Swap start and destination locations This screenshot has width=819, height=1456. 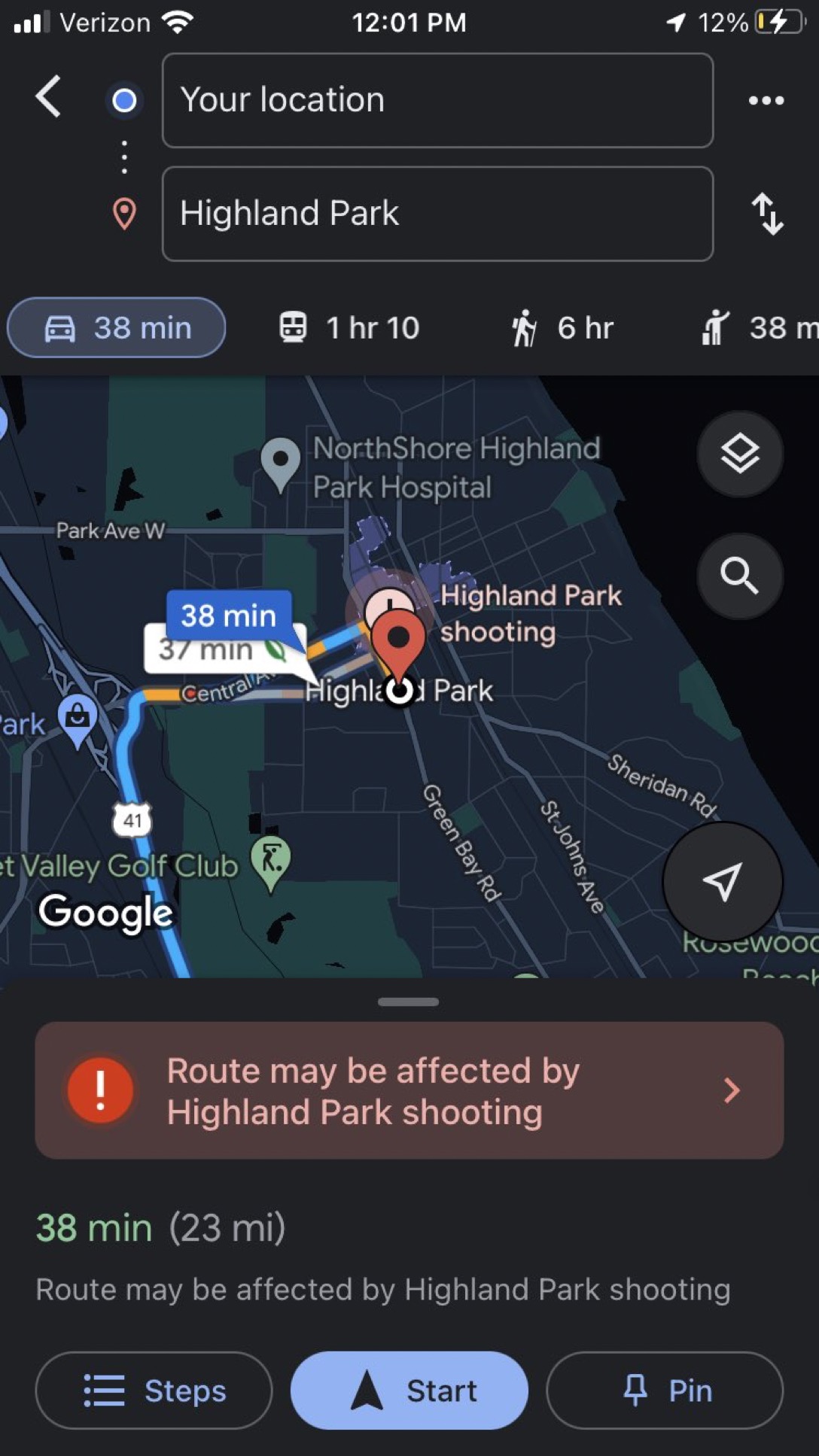[767, 214]
